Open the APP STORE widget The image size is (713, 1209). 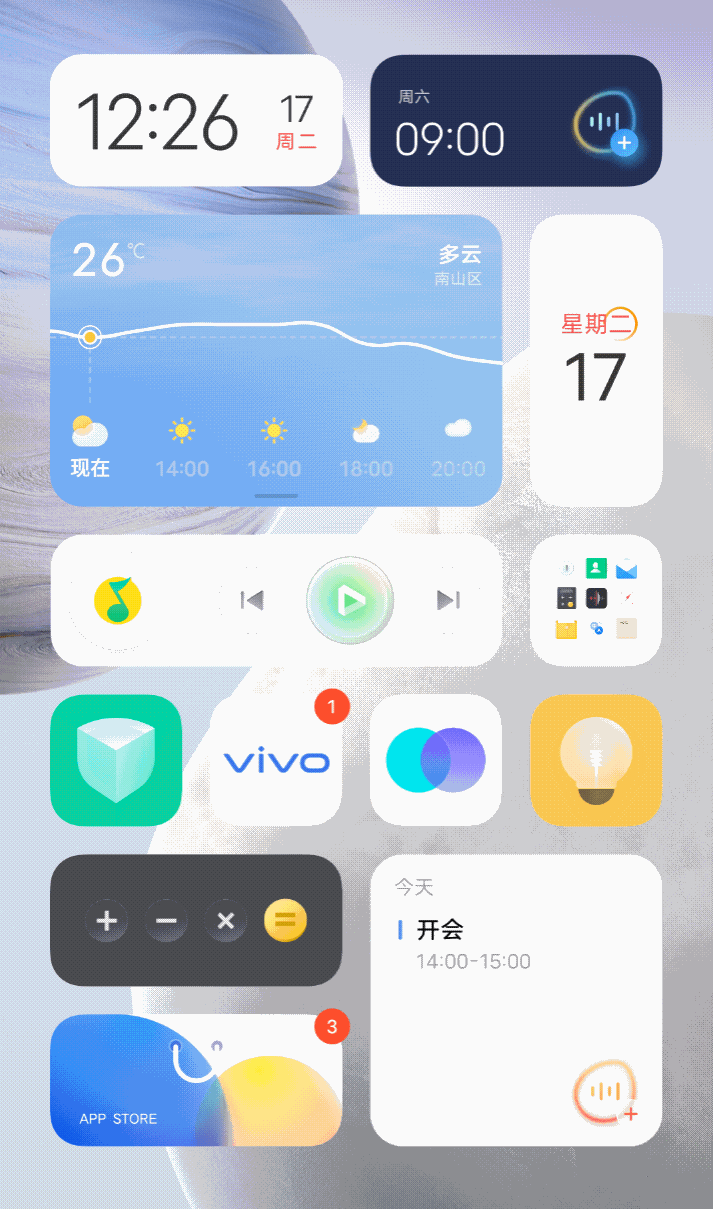point(196,1080)
